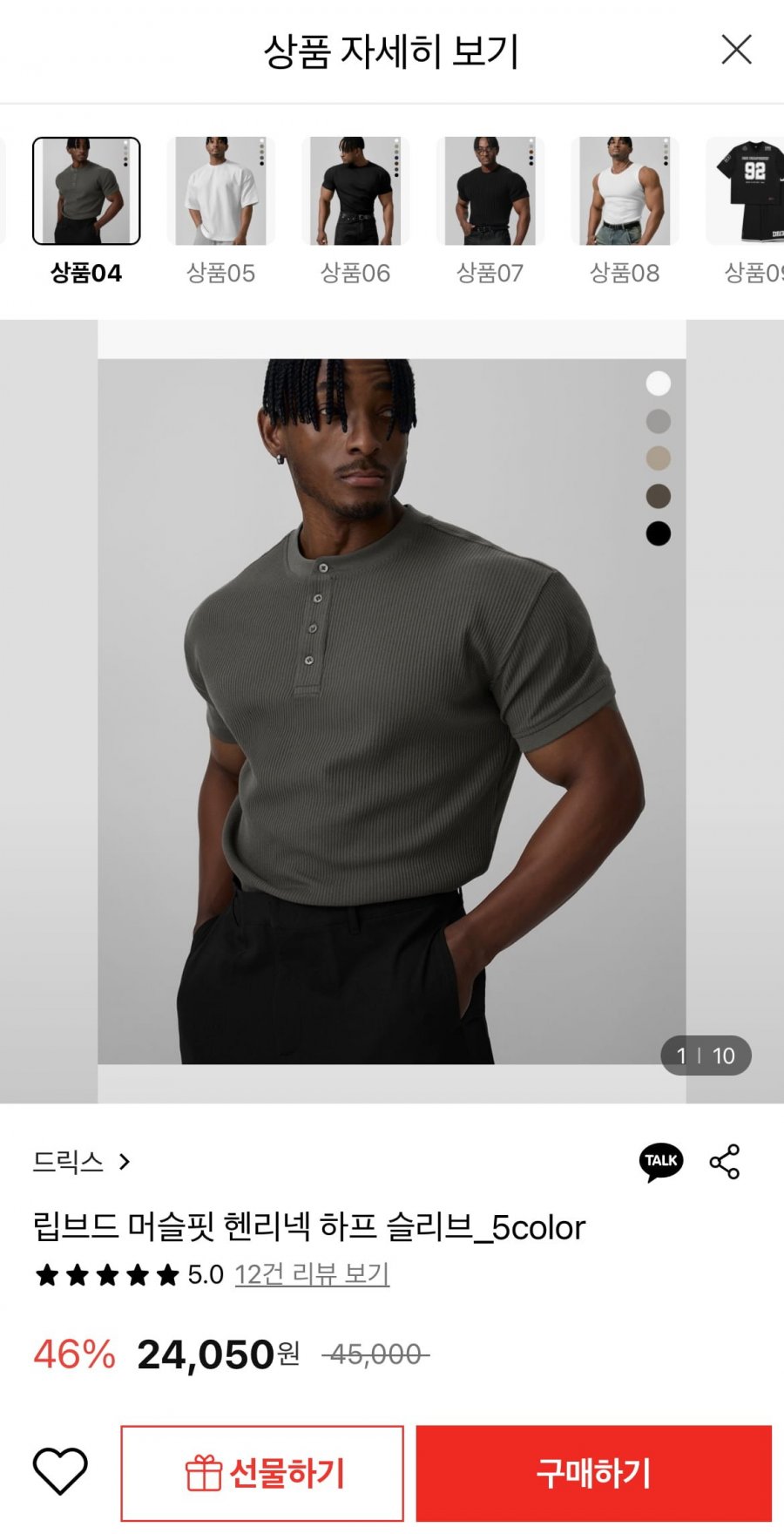Open the 상품06 black tee thumbnail

click(x=355, y=192)
